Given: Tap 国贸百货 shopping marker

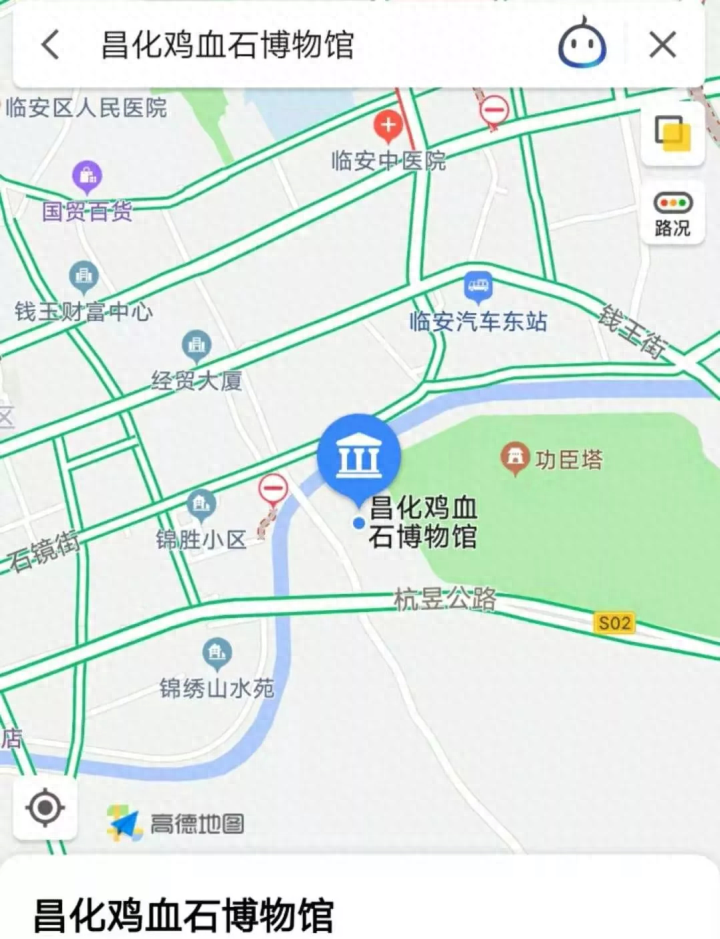Looking at the screenshot, I should [87, 178].
